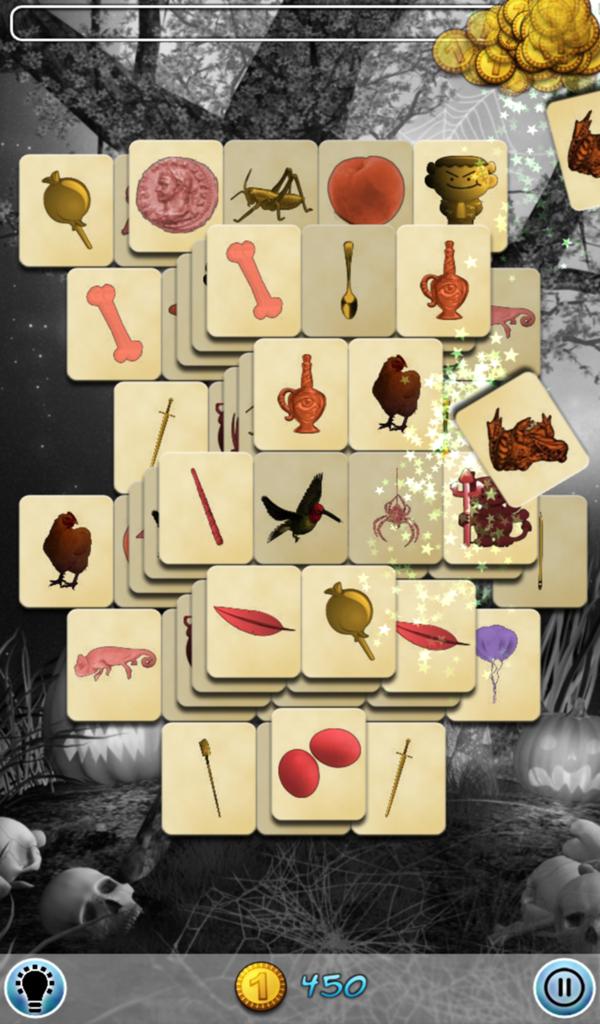Pick the red jug tile beside the chicken

301,394
